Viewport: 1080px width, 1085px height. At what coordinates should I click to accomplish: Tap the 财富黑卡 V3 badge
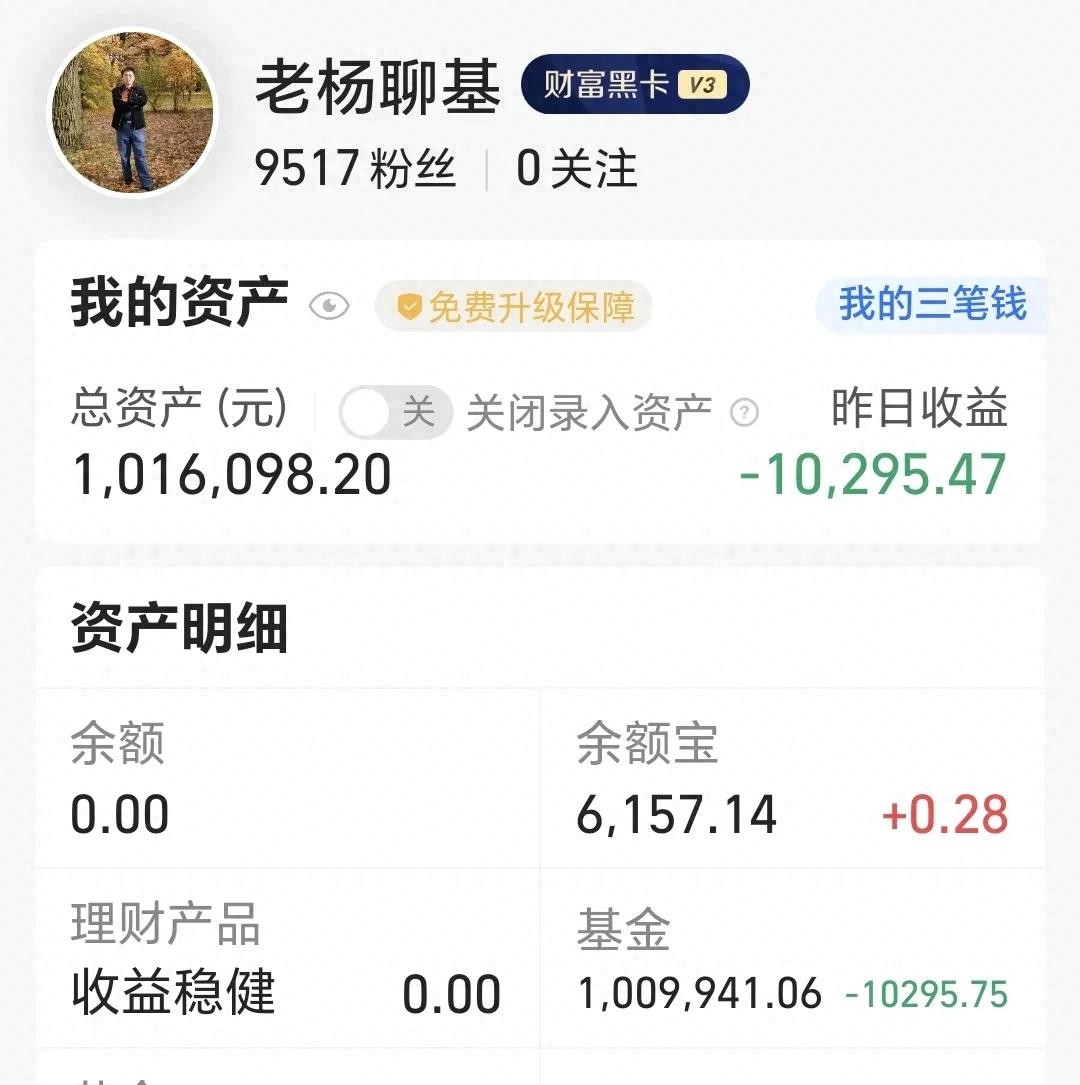pyautogui.click(x=634, y=85)
